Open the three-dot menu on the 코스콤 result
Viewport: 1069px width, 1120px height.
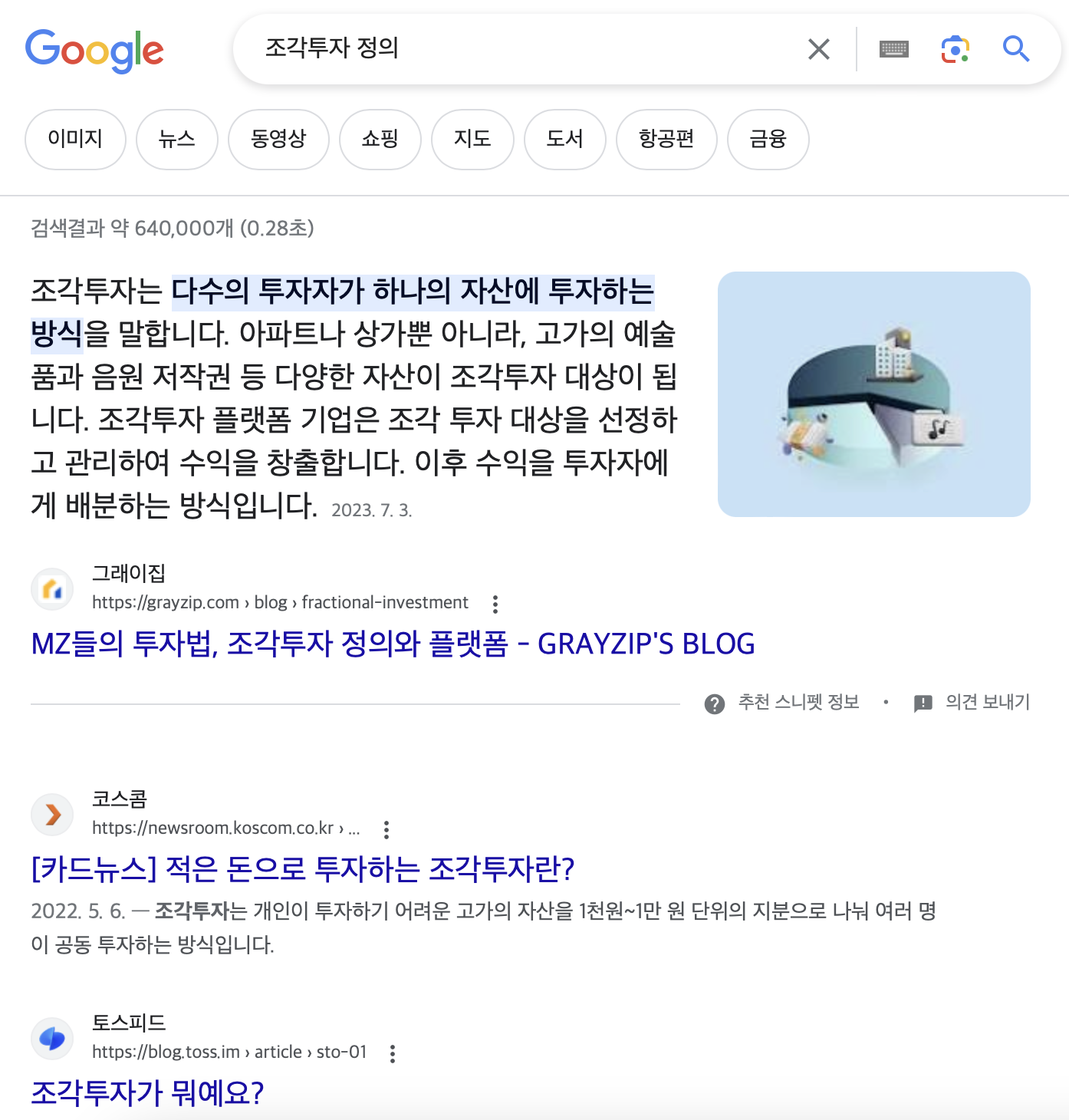[386, 830]
